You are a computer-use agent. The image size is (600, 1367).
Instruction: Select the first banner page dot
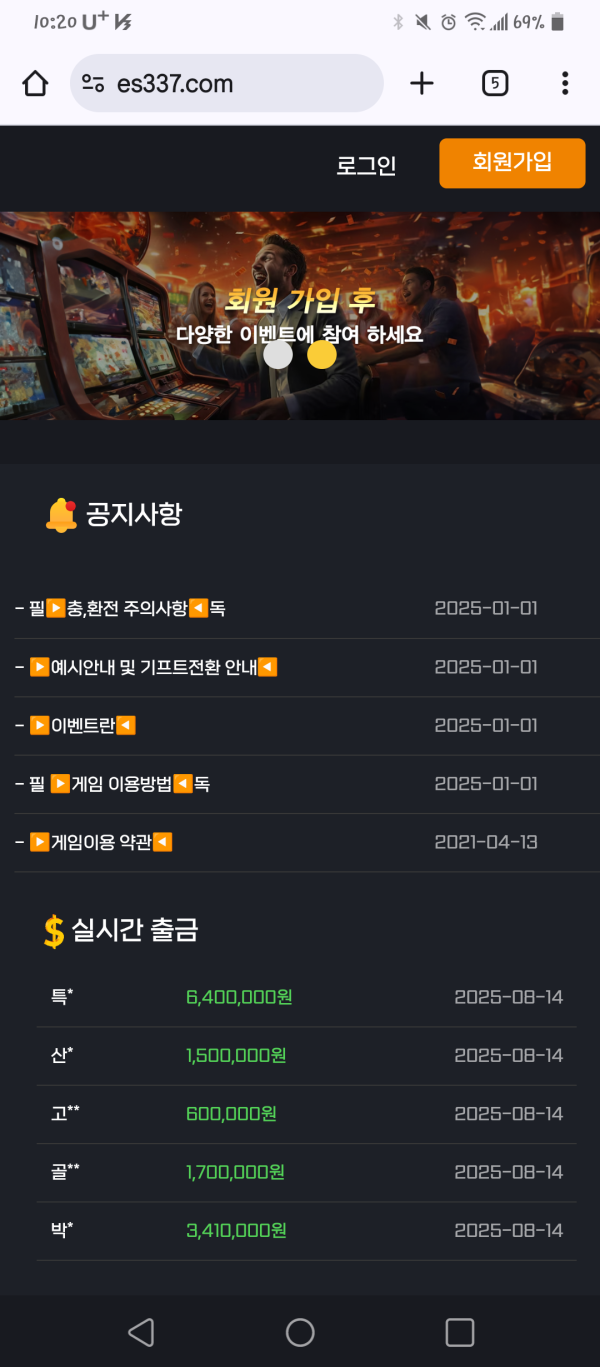278,354
